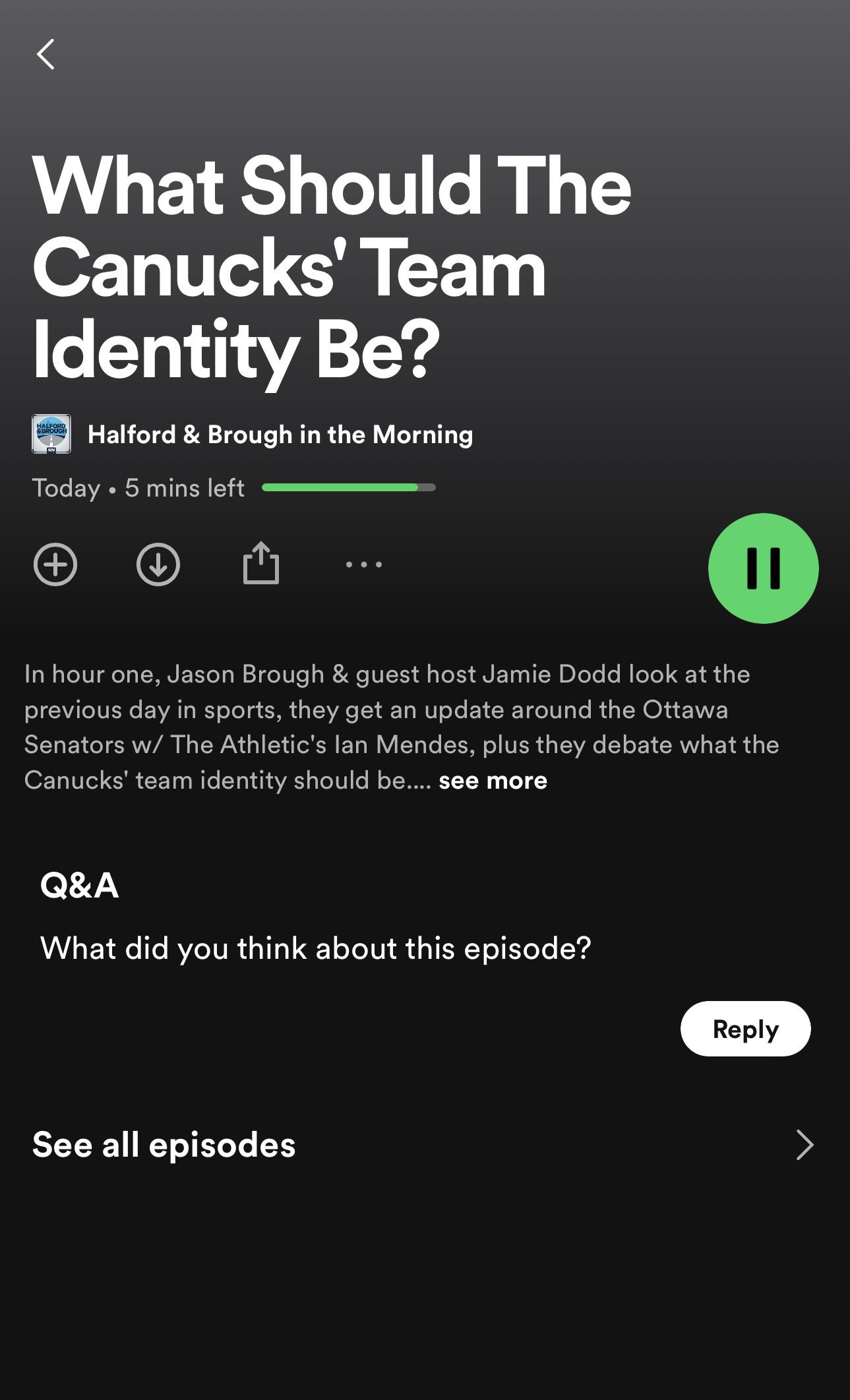The width and height of the screenshot is (850, 1400).
Task: Open See all episodes
Action: tap(423, 1145)
